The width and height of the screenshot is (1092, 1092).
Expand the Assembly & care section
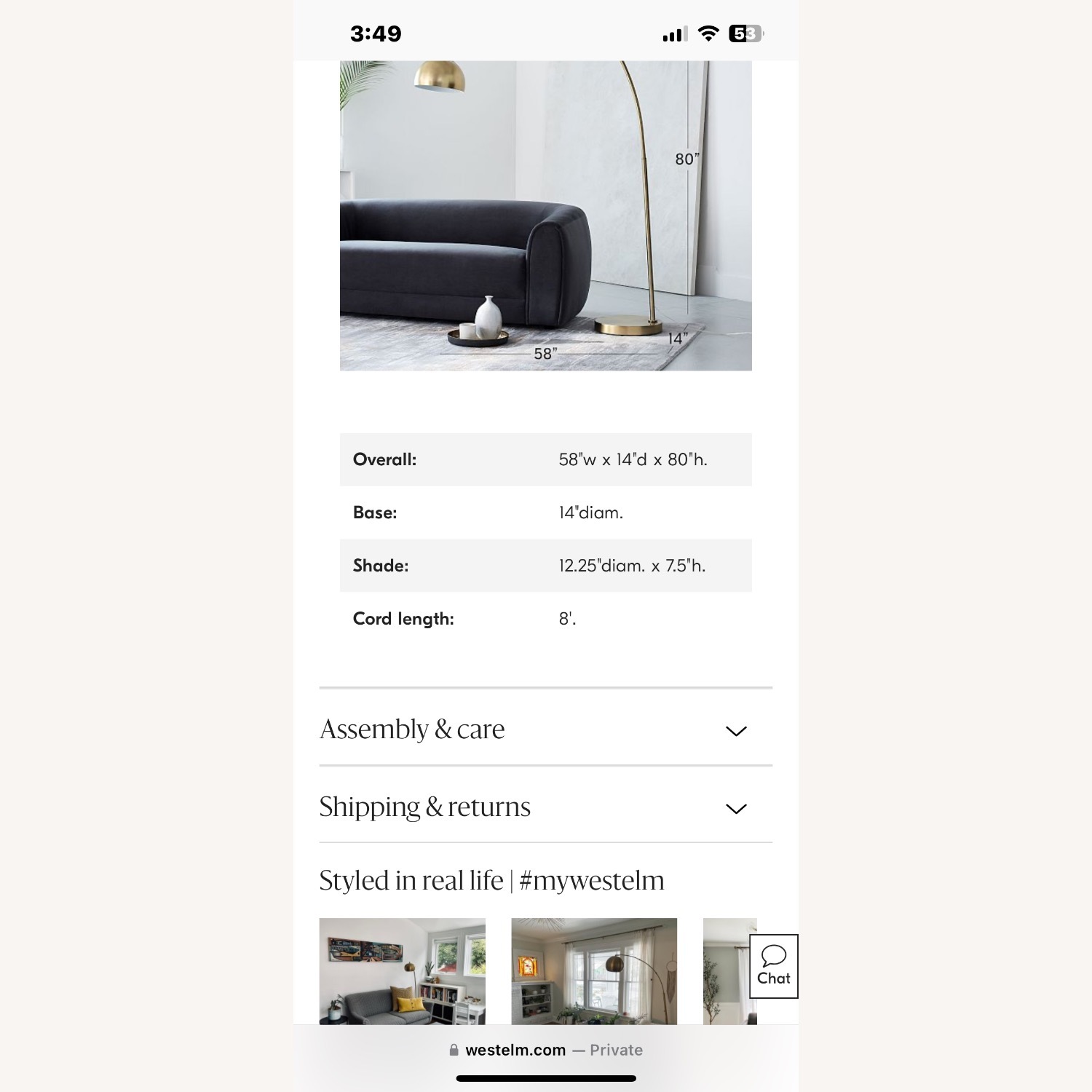(x=545, y=729)
